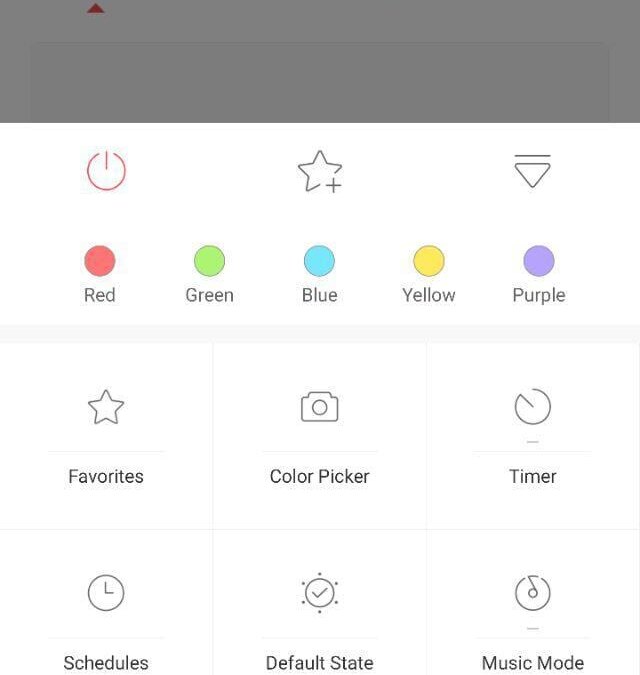Image resolution: width=640 pixels, height=675 pixels.
Task: Select the Red color
Action: pos(100,262)
